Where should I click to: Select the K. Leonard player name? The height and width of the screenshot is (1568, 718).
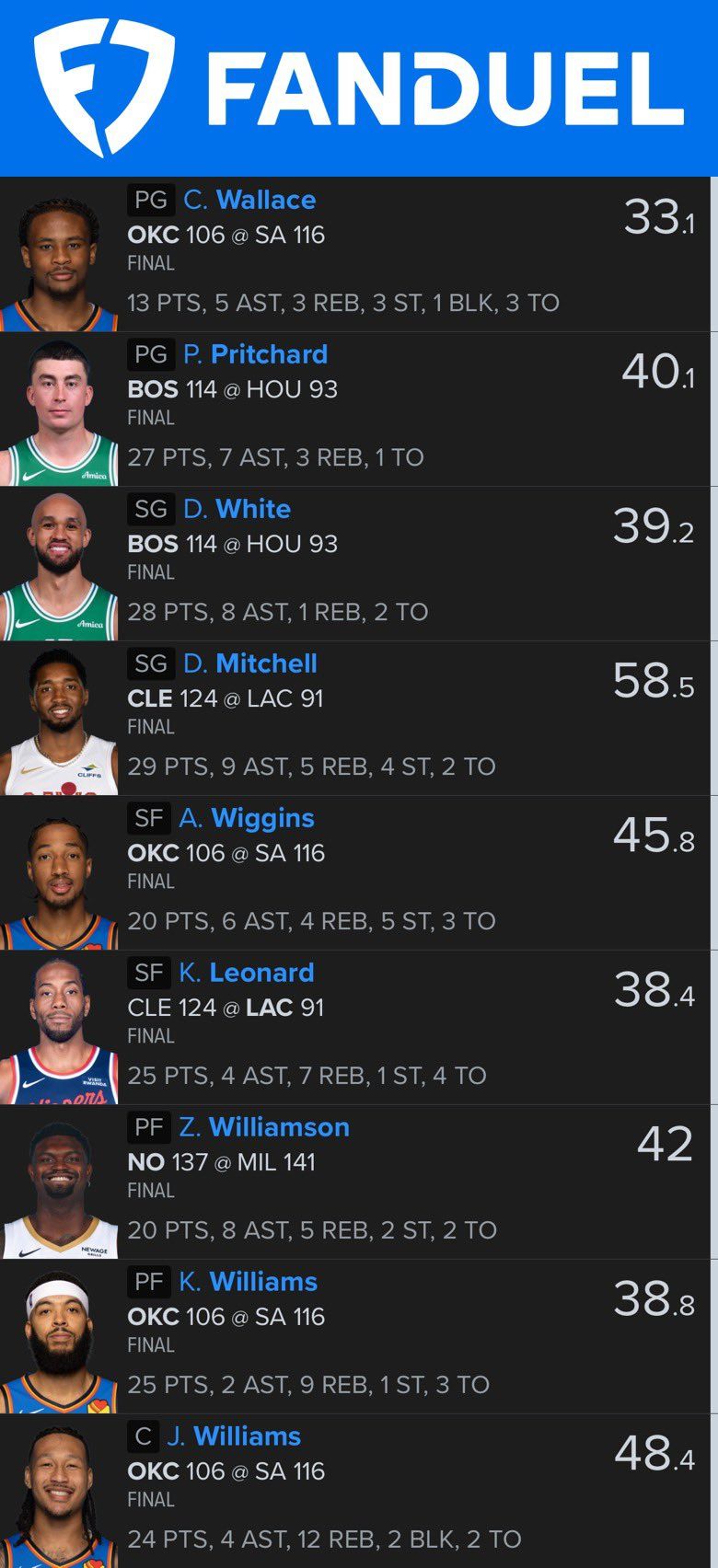click(x=250, y=973)
